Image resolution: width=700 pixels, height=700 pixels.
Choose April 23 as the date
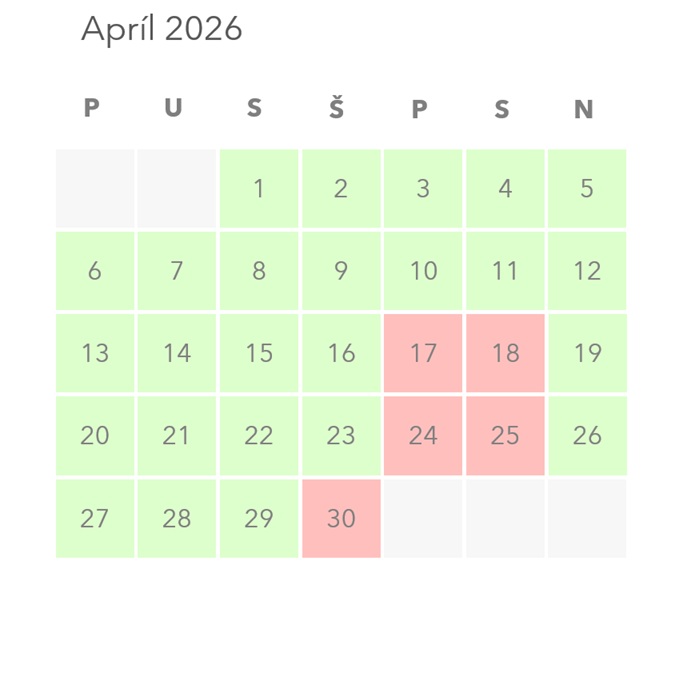341,436
